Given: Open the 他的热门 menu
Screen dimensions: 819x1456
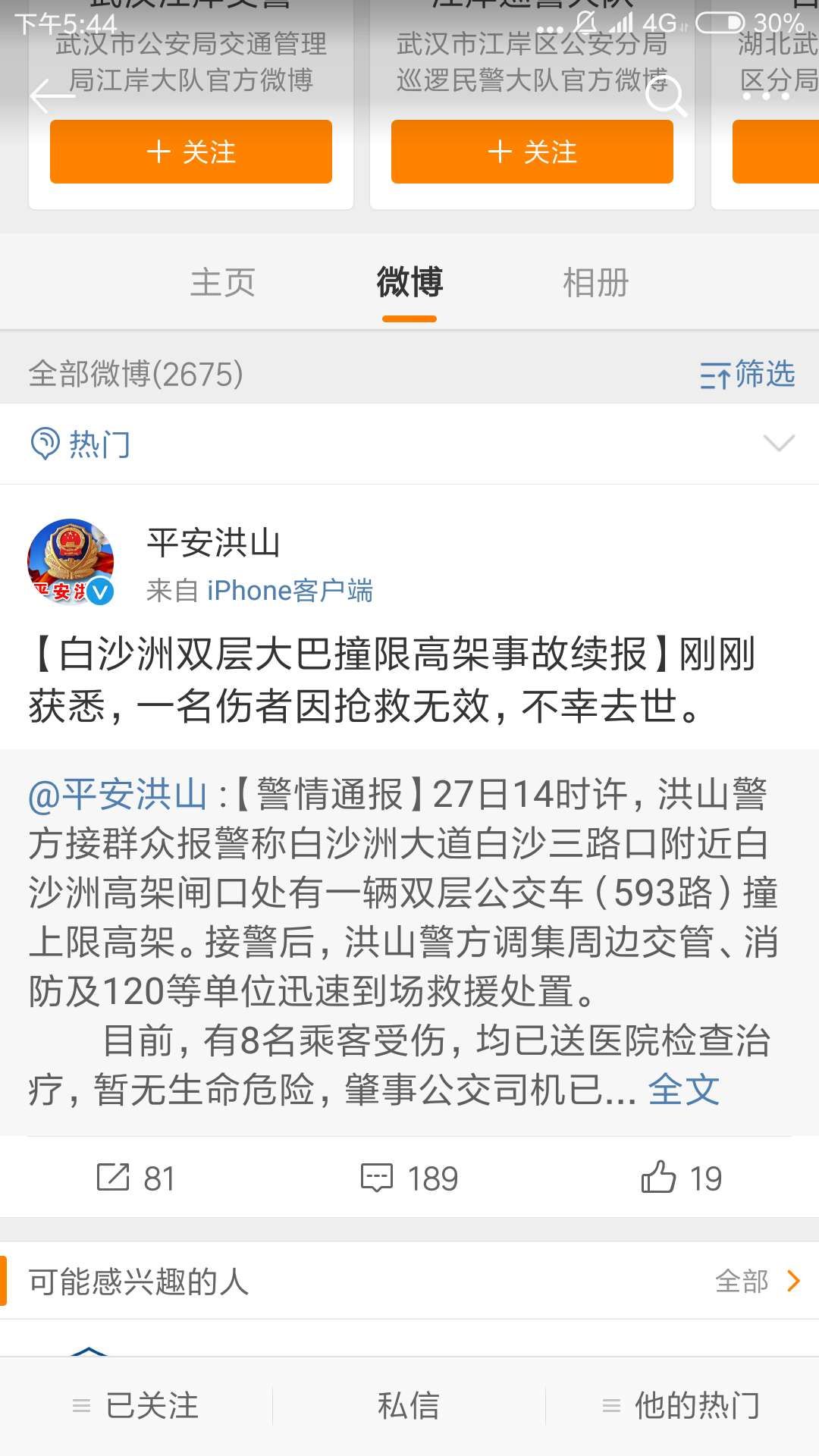Looking at the screenshot, I should [x=682, y=1406].
